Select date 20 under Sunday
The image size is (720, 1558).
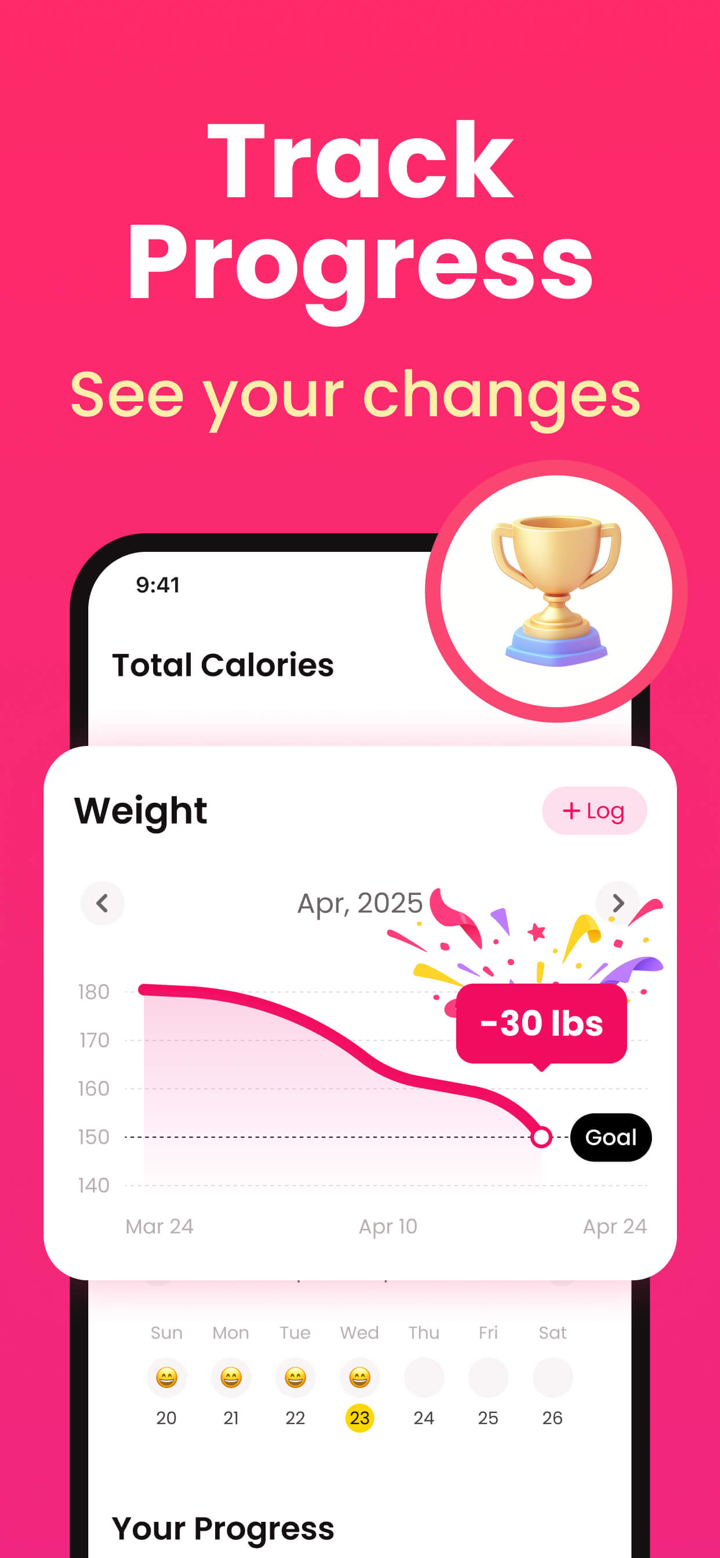166,1417
